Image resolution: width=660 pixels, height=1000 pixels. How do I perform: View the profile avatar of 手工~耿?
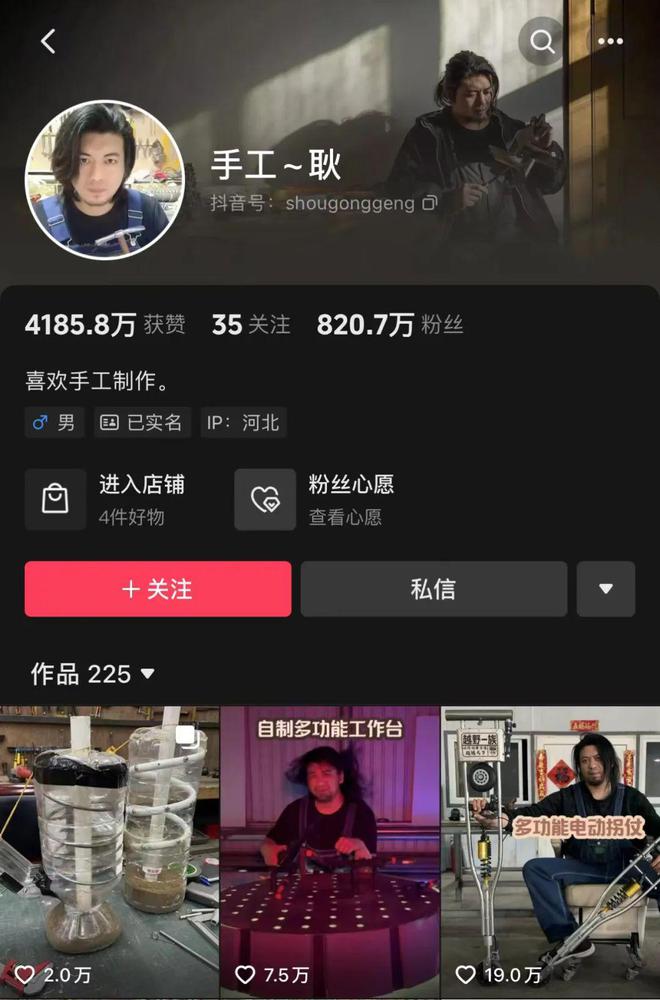pyautogui.click(x=105, y=180)
